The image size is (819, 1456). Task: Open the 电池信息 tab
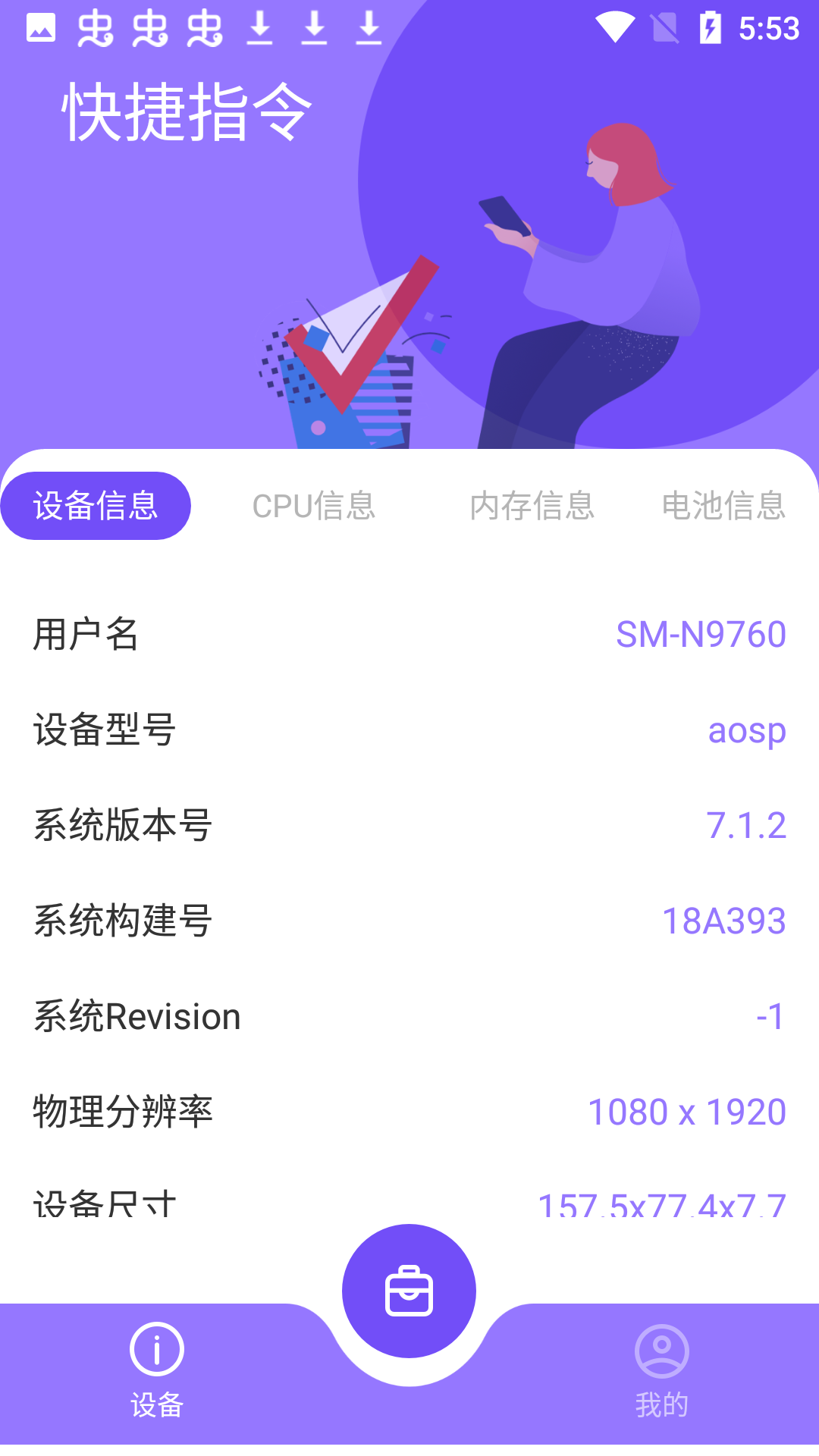point(723,506)
